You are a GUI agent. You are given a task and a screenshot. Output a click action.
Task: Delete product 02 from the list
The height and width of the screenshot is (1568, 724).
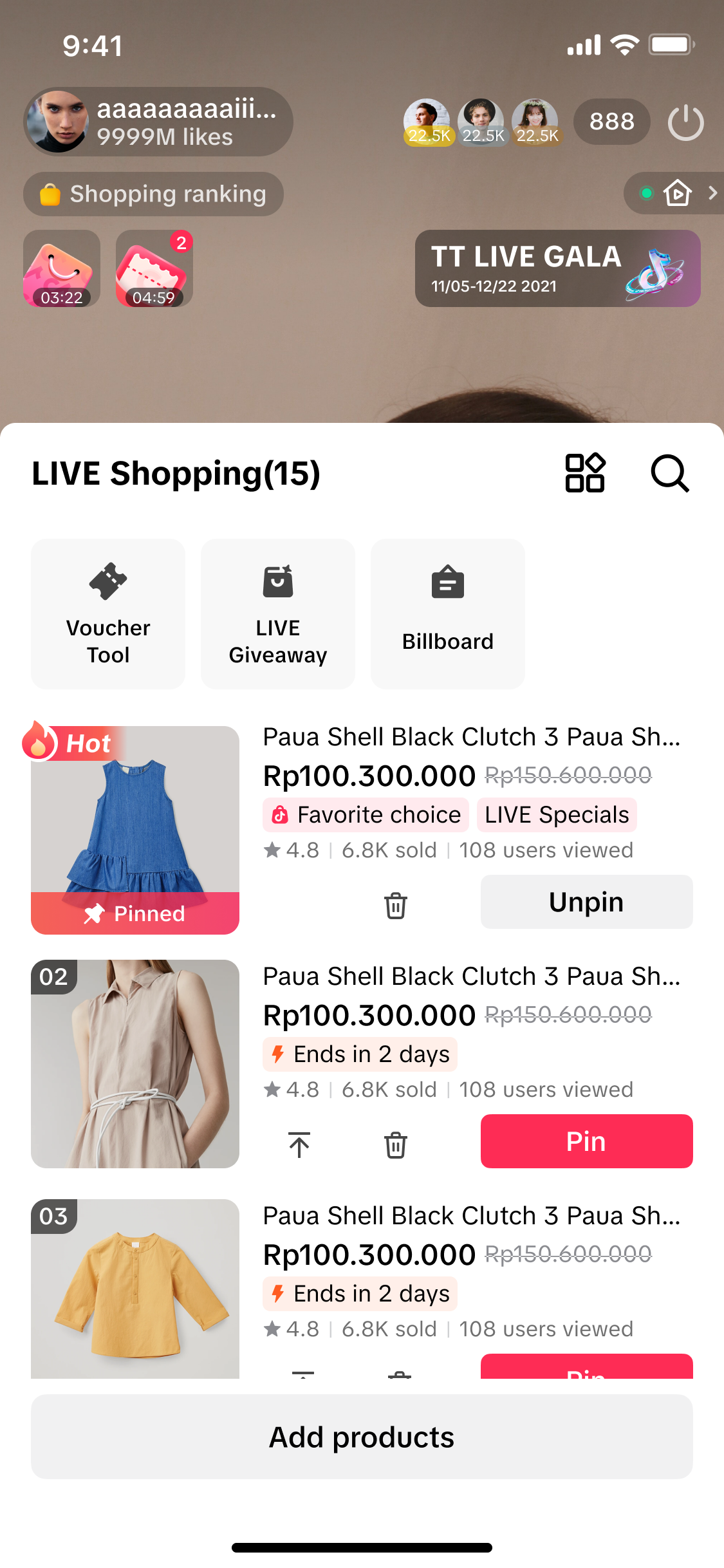click(395, 1144)
